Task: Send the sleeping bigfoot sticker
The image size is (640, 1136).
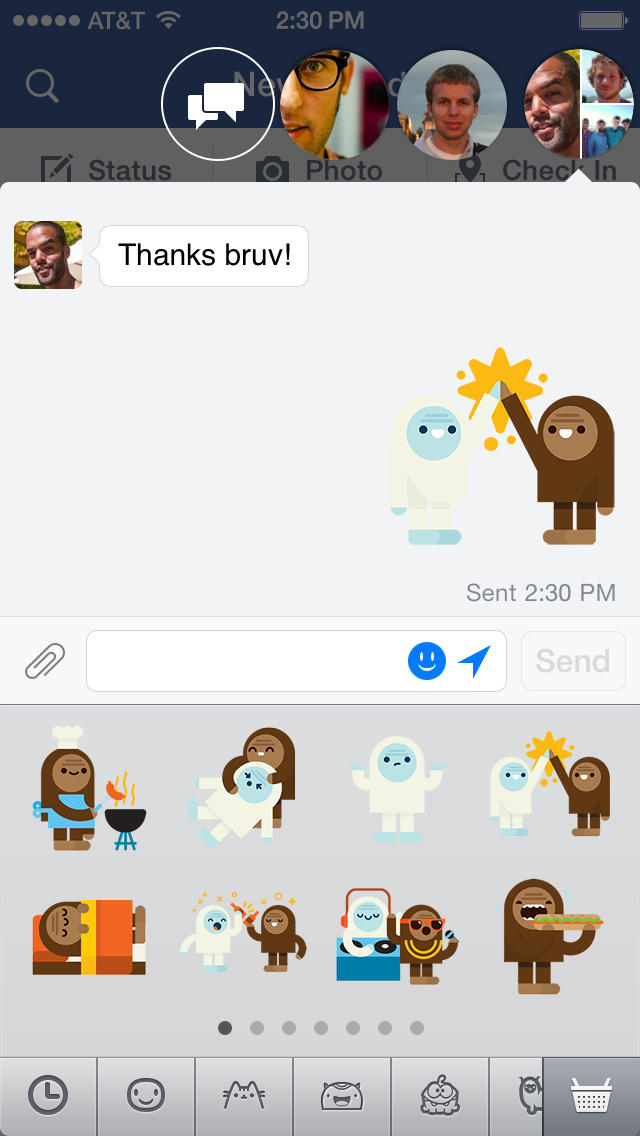Action: point(88,938)
